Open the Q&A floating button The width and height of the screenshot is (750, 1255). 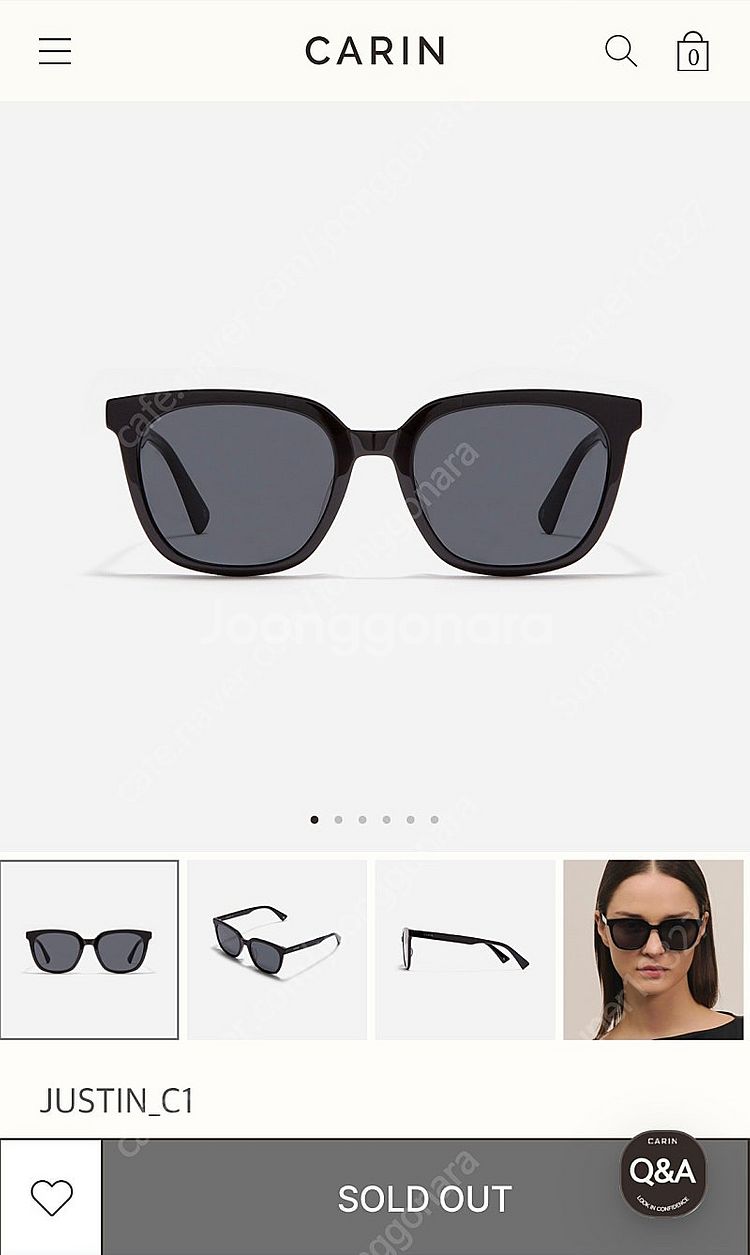pyautogui.click(x=663, y=1172)
